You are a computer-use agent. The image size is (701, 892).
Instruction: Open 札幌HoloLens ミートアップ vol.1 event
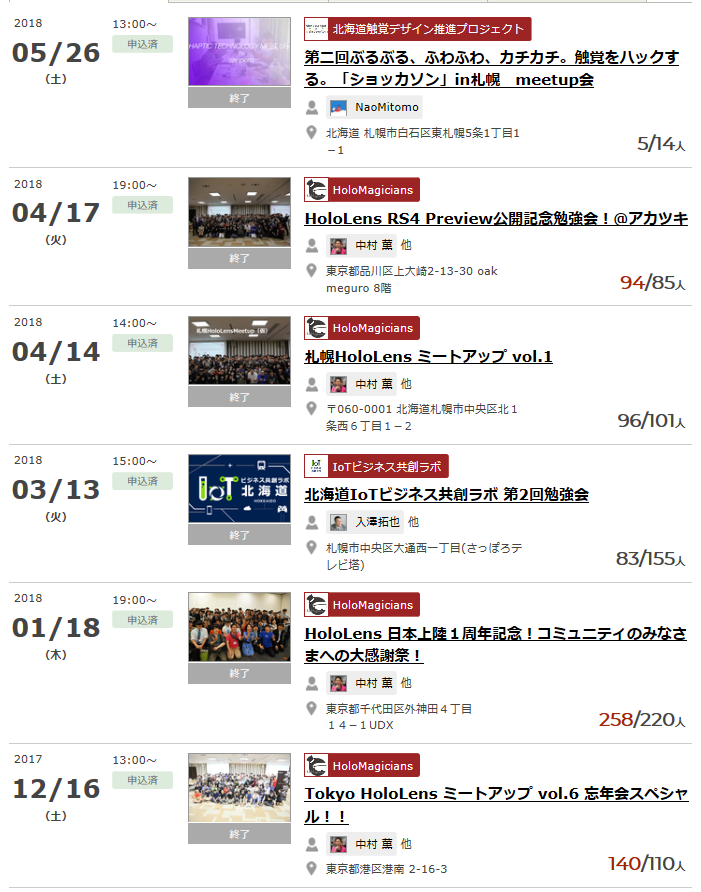(428, 357)
